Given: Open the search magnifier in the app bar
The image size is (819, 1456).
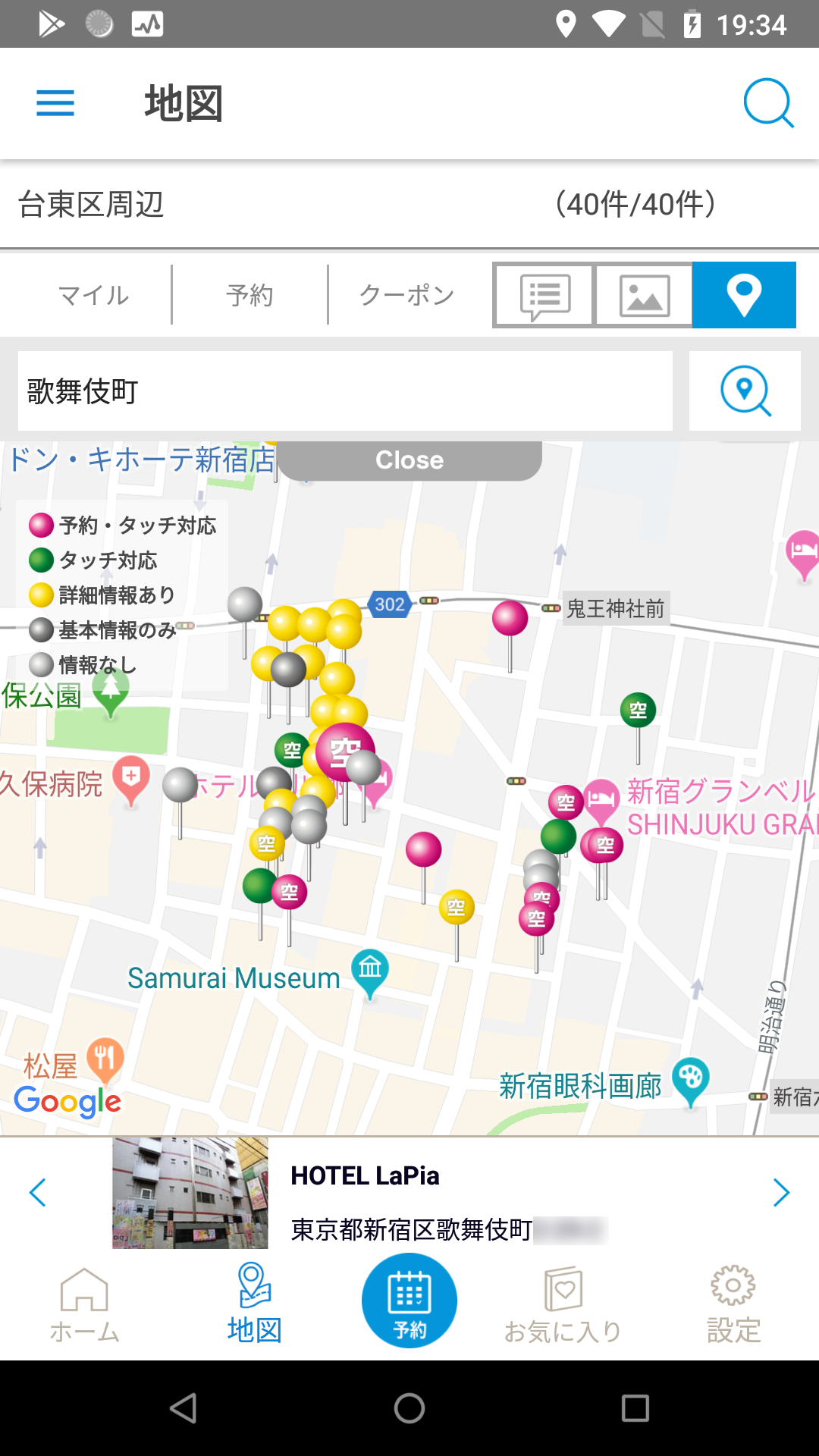Looking at the screenshot, I should point(768,103).
